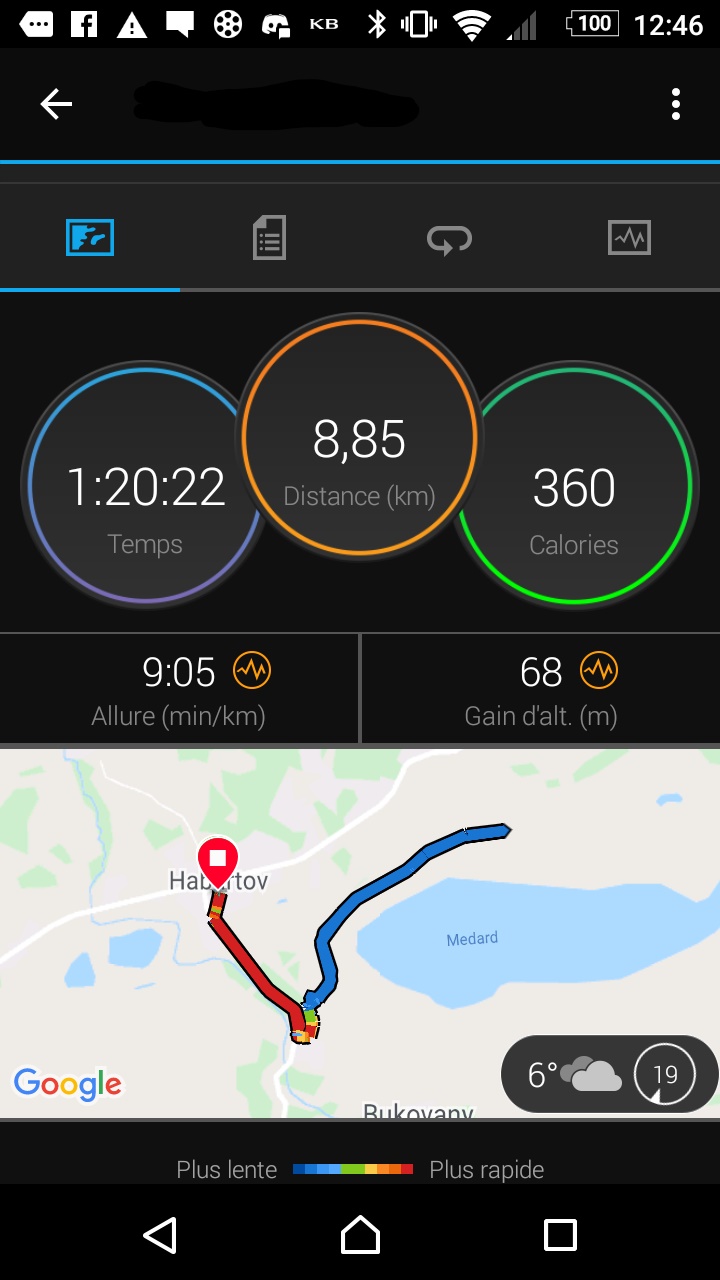Select the overview map tab
The width and height of the screenshot is (720, 1280).
pos(90,238)
